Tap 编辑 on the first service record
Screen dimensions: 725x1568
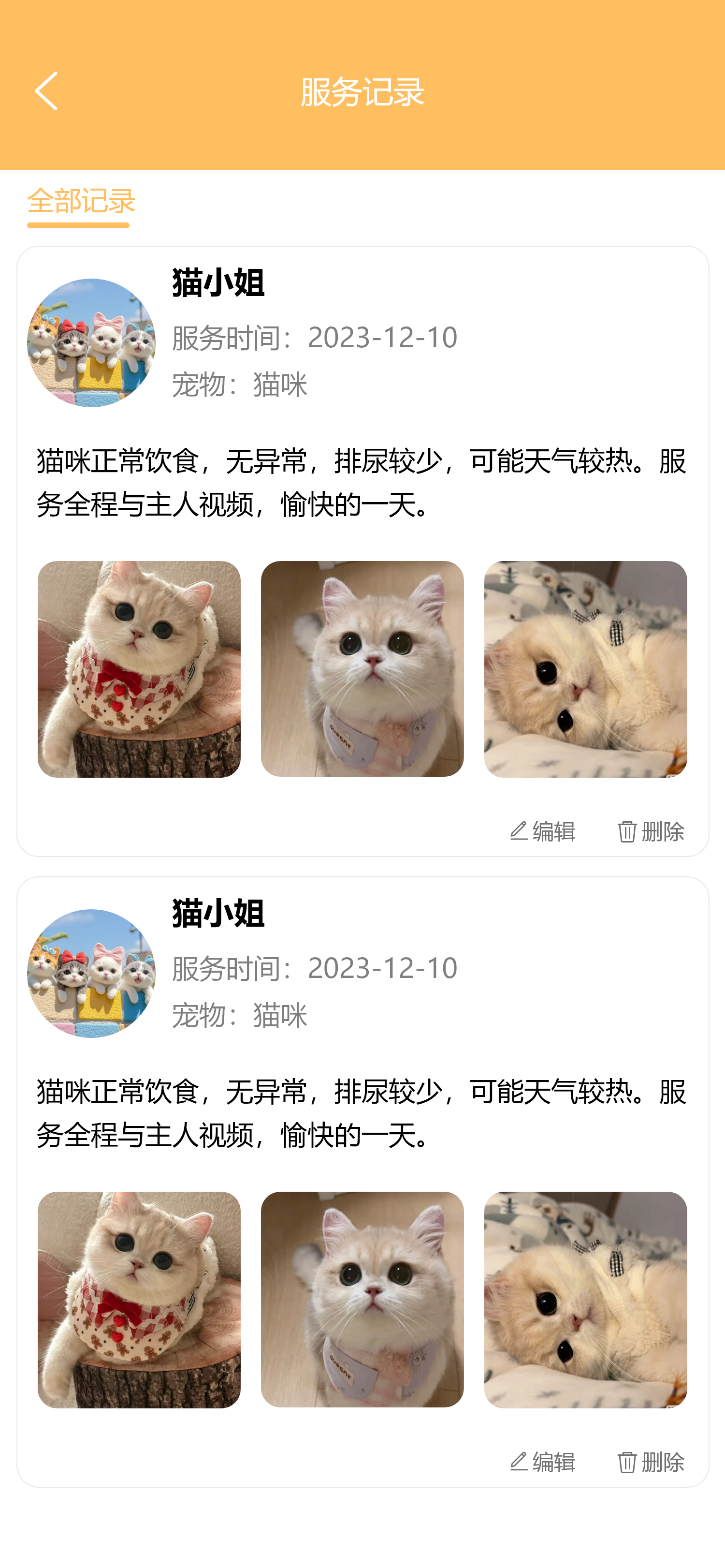click(542, 831)
